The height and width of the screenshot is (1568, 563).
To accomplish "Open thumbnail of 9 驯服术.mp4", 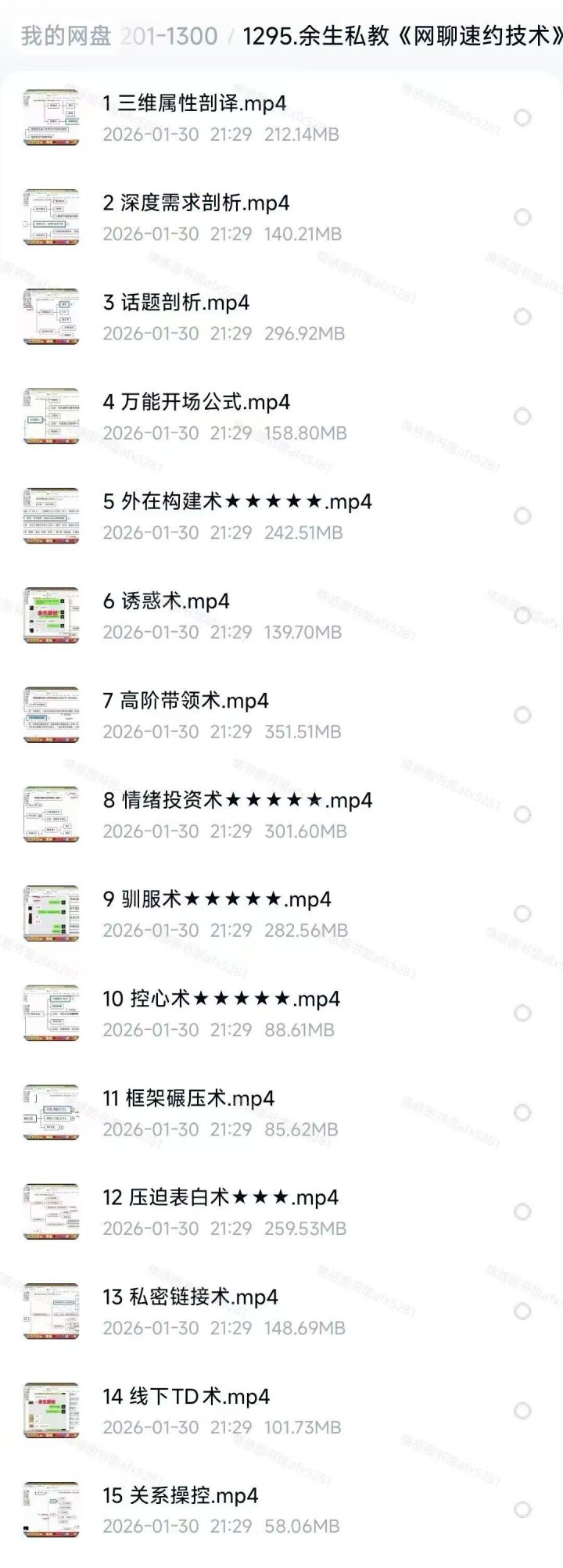I will coord(51,912).
